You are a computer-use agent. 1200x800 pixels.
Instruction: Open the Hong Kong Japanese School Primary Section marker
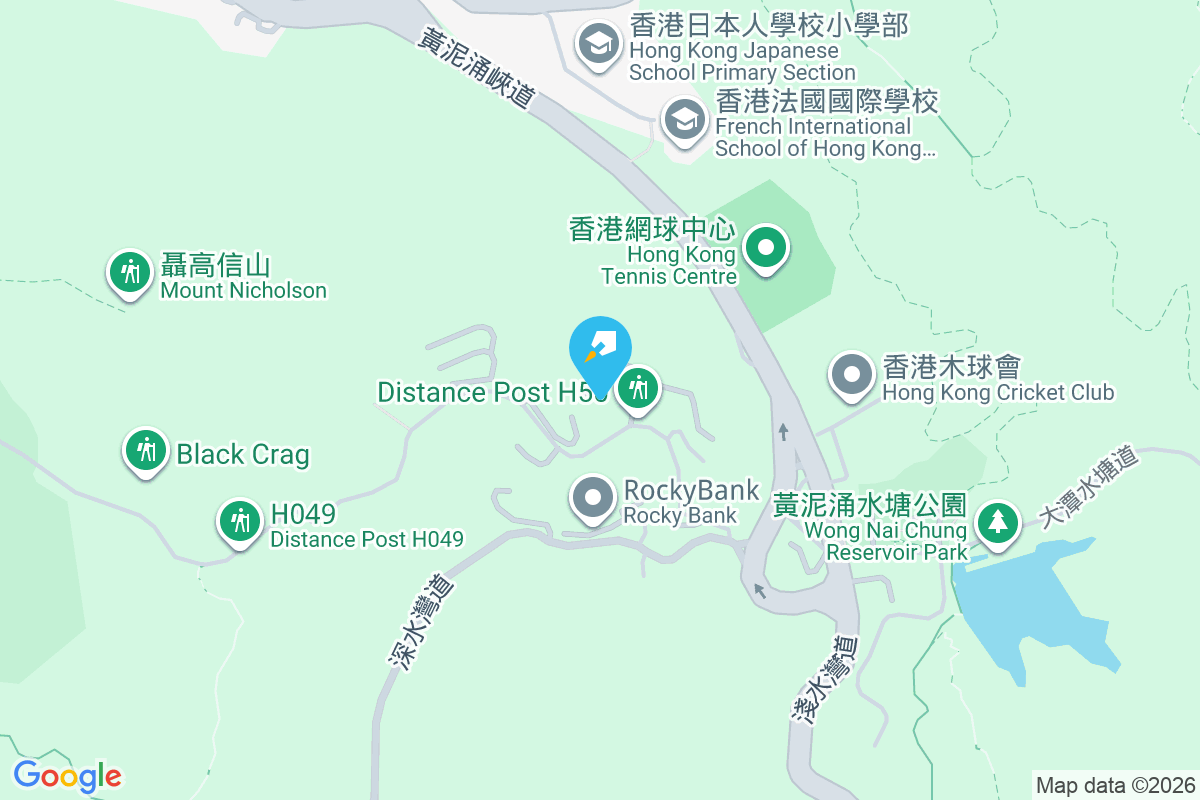599,45
